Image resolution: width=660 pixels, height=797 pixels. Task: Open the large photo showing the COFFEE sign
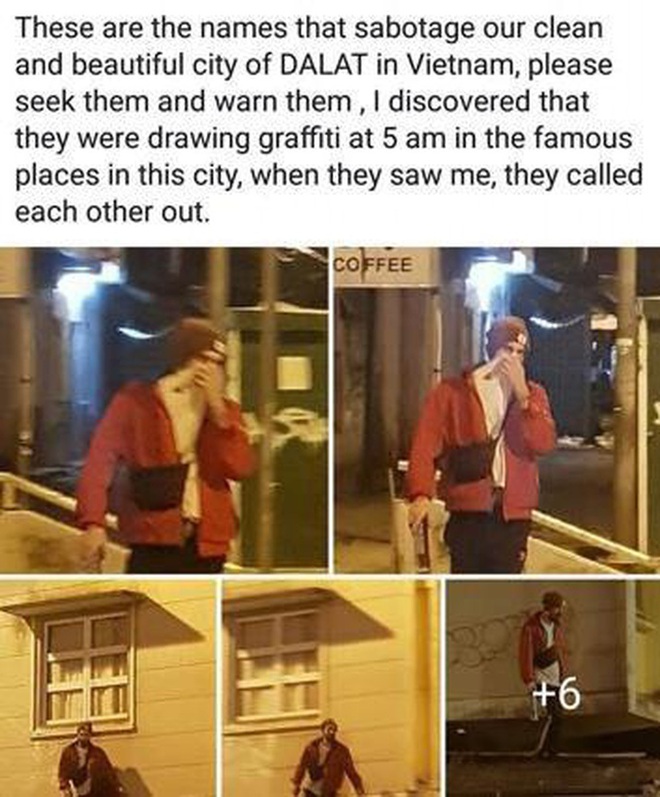point(496,410)
